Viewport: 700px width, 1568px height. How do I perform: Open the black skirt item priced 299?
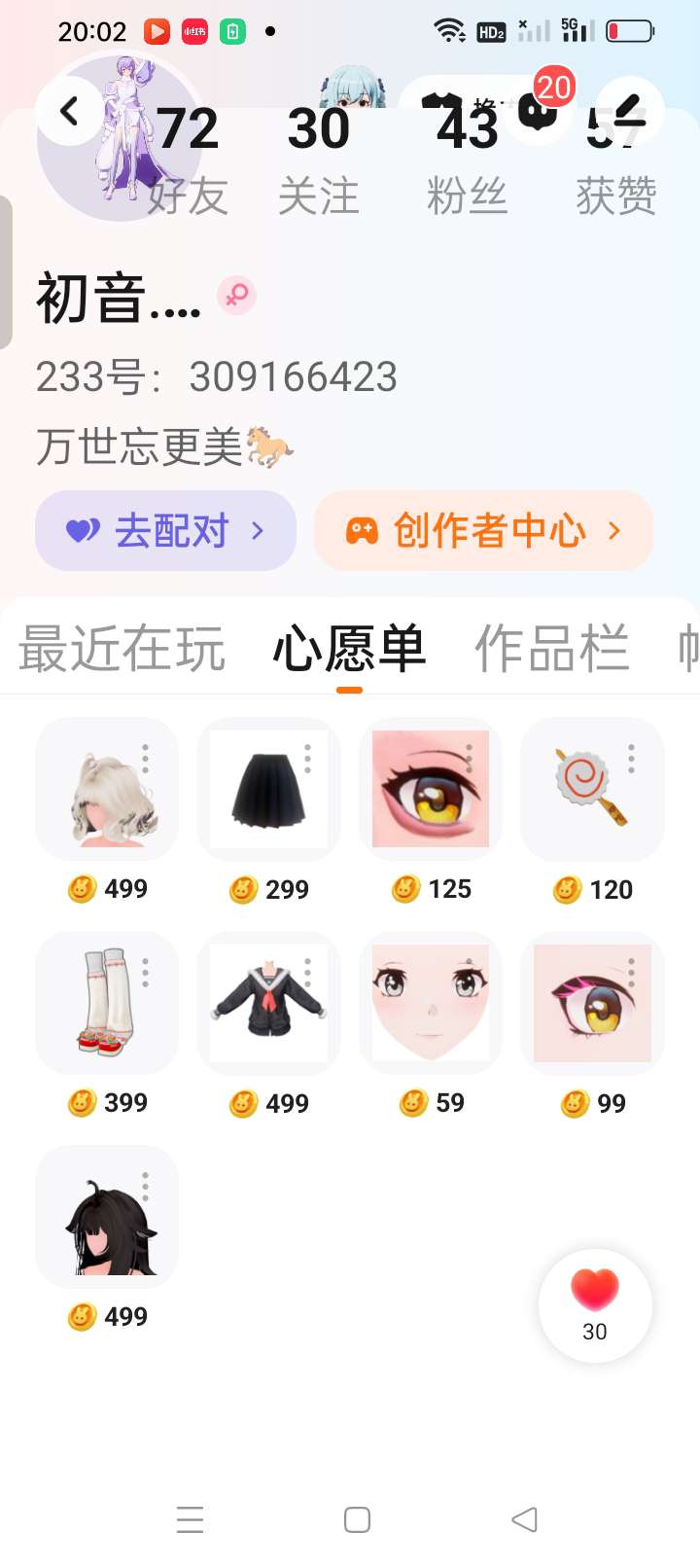(268, 789)
